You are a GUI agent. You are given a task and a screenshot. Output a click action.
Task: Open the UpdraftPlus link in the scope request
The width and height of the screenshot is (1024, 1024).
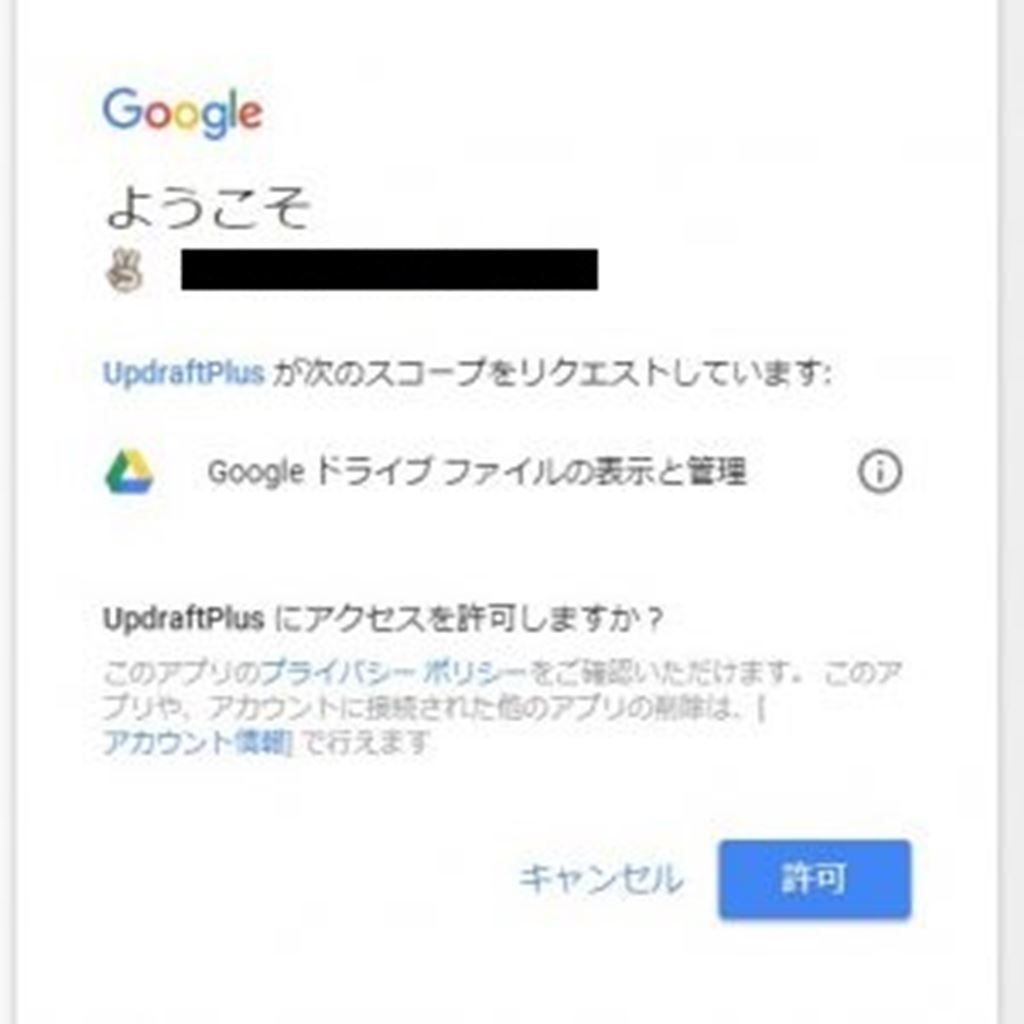point(183,374)
